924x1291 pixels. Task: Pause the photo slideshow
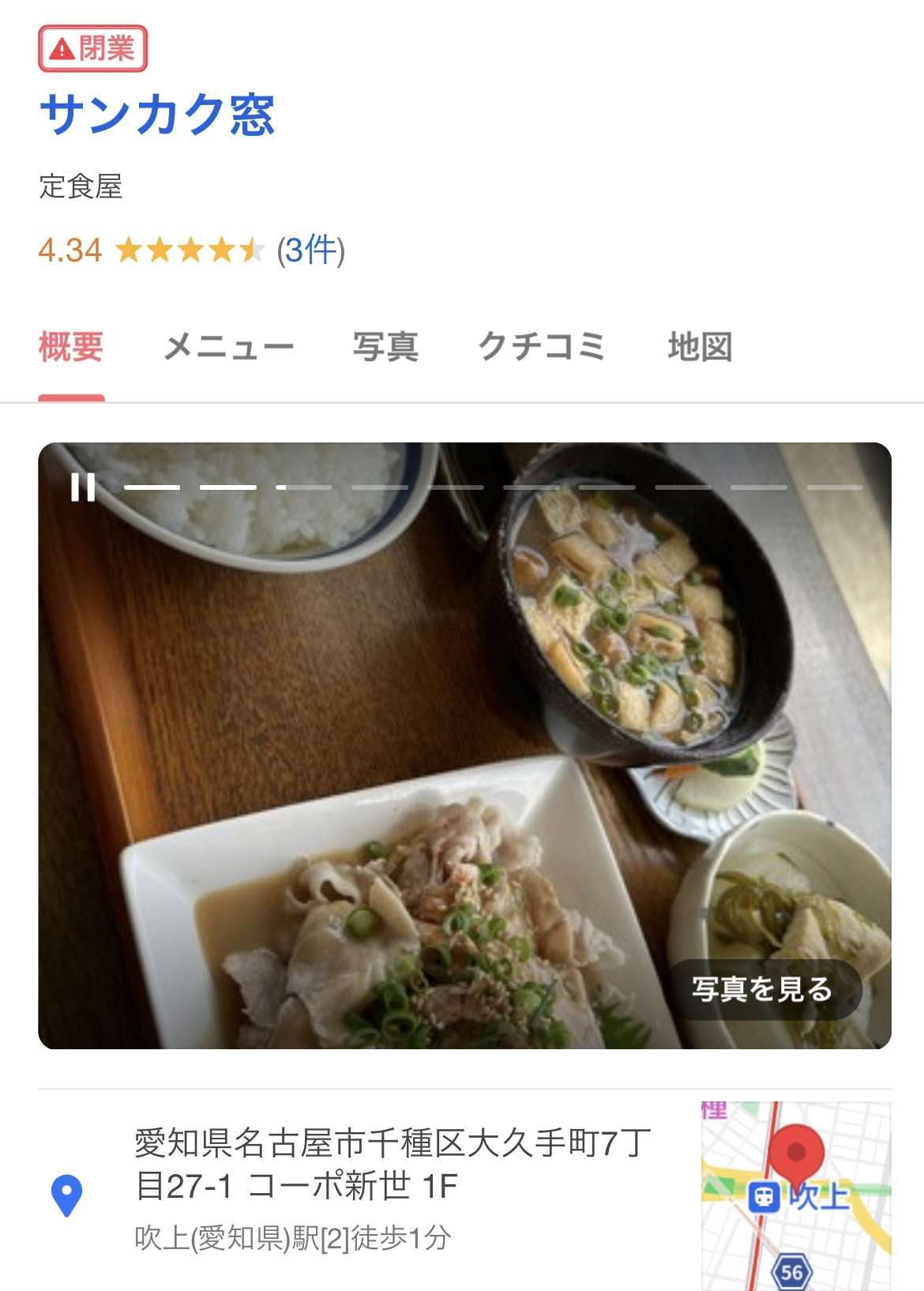tap(83, 487)
